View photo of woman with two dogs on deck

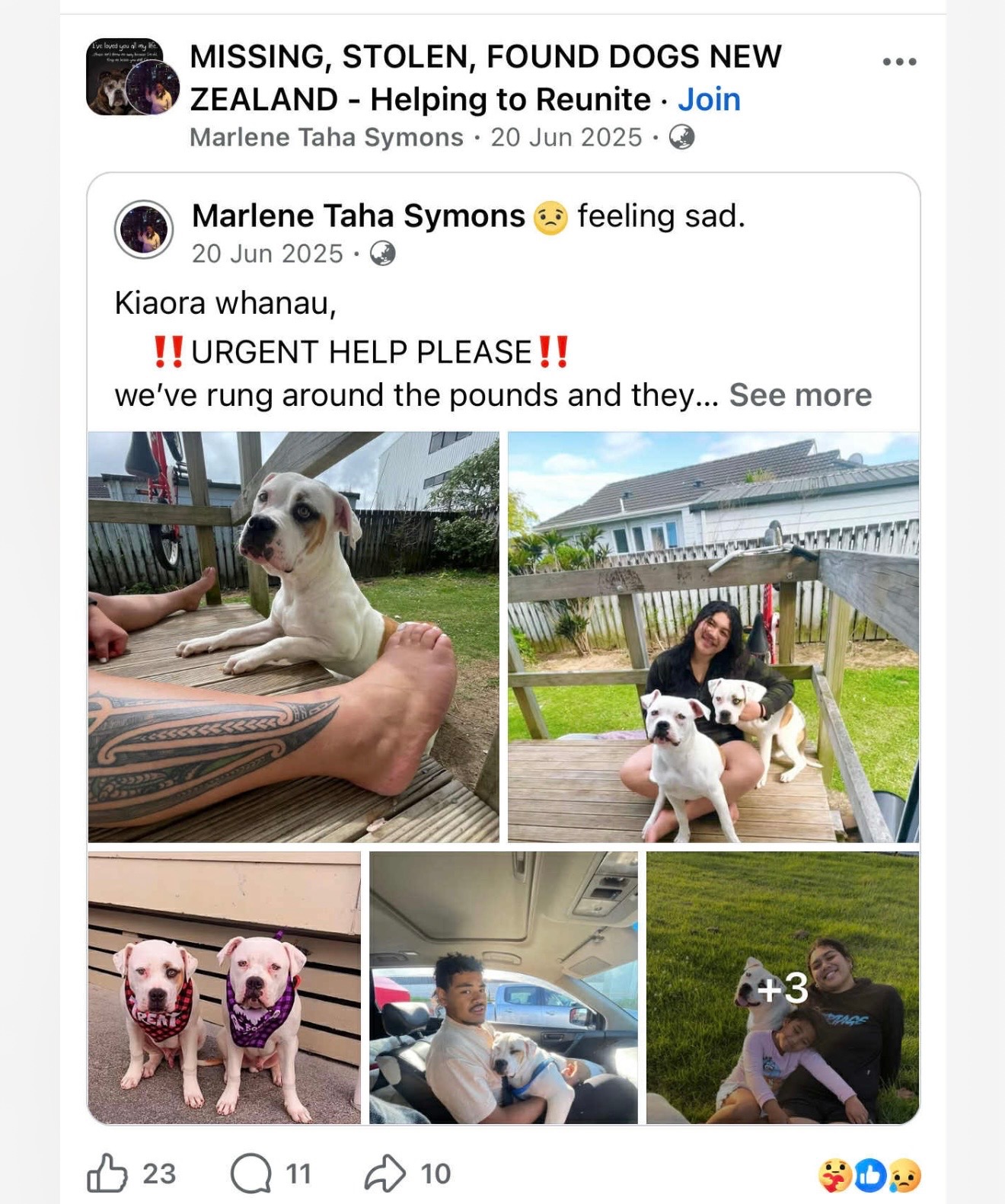point(713,637)
